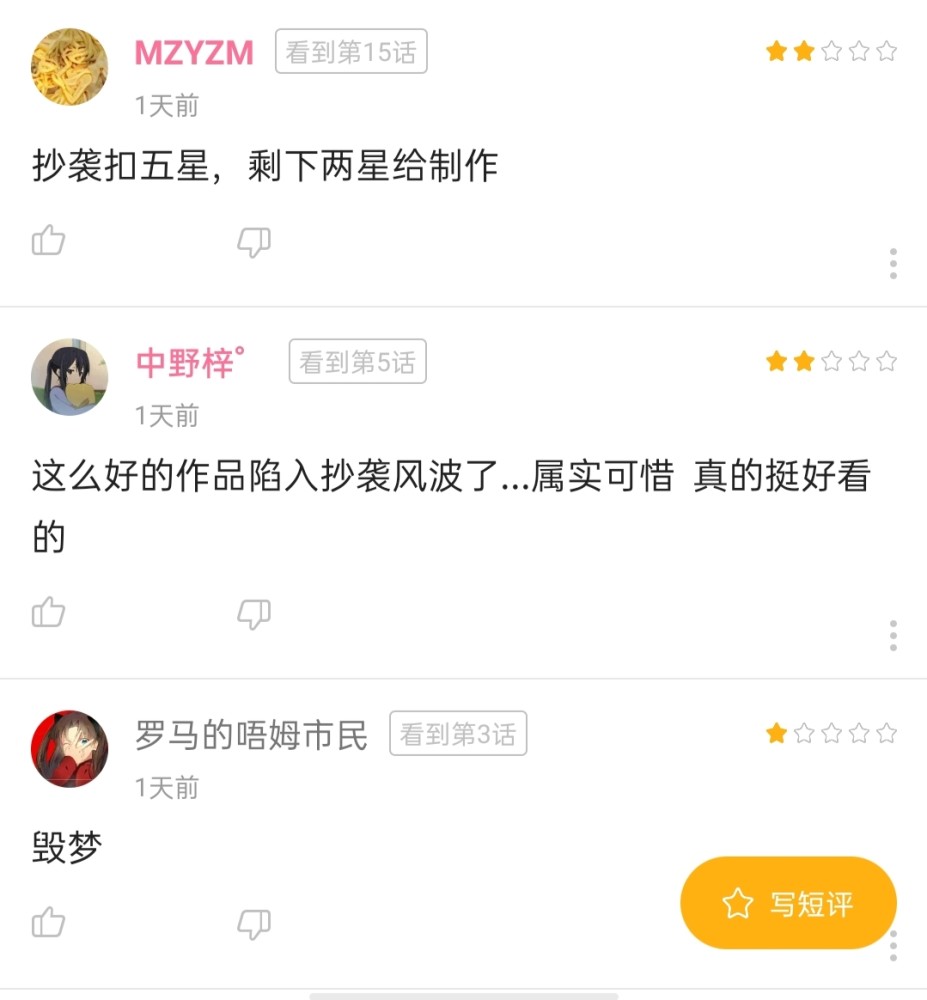Viewport: 927px width, 1000px height.
Task: Open more options for 中野梓's review
Action: click(893, 635)
